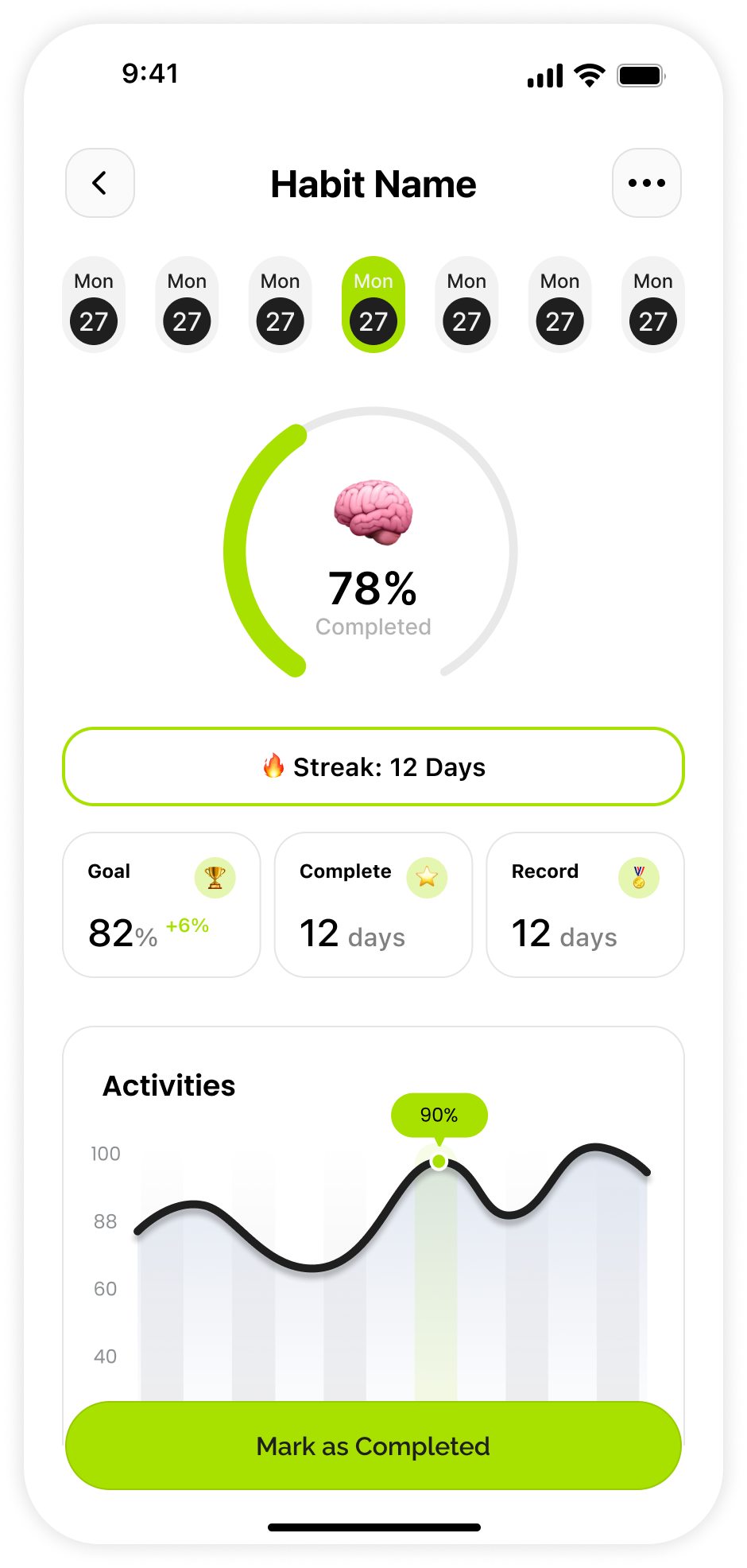Tap the 90% point on Activities chart
Image resolution: width=747 pixels, height=1568 pixels.
pyautogui.click(x=439, y=1162)
